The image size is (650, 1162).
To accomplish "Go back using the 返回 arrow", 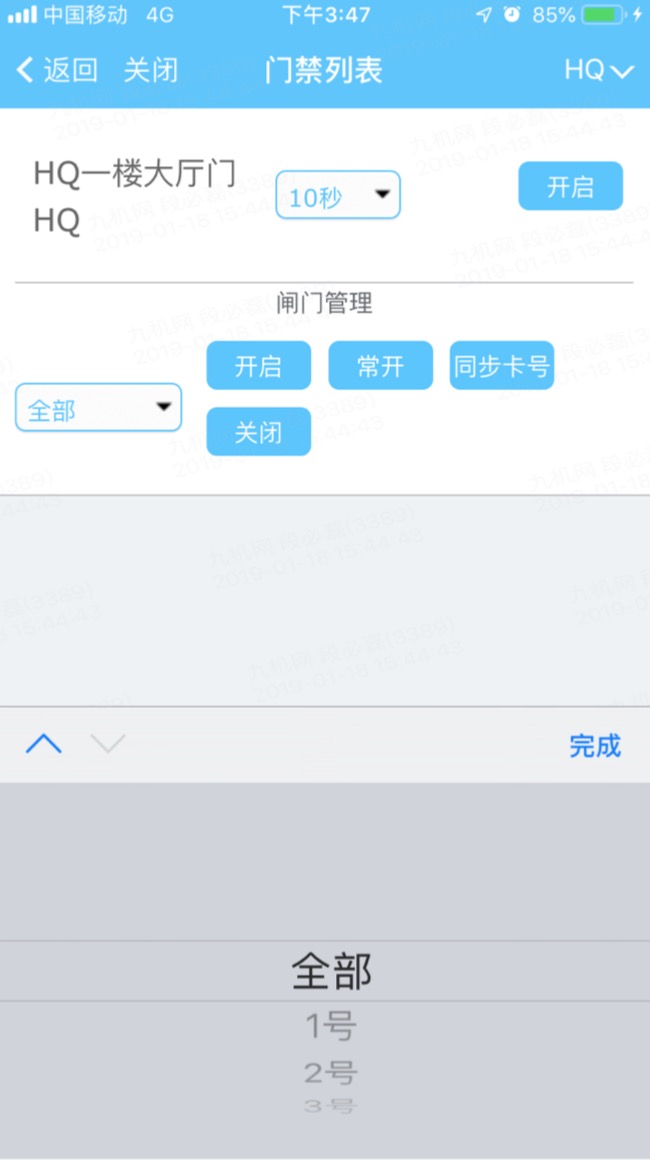I will point(57,70).
